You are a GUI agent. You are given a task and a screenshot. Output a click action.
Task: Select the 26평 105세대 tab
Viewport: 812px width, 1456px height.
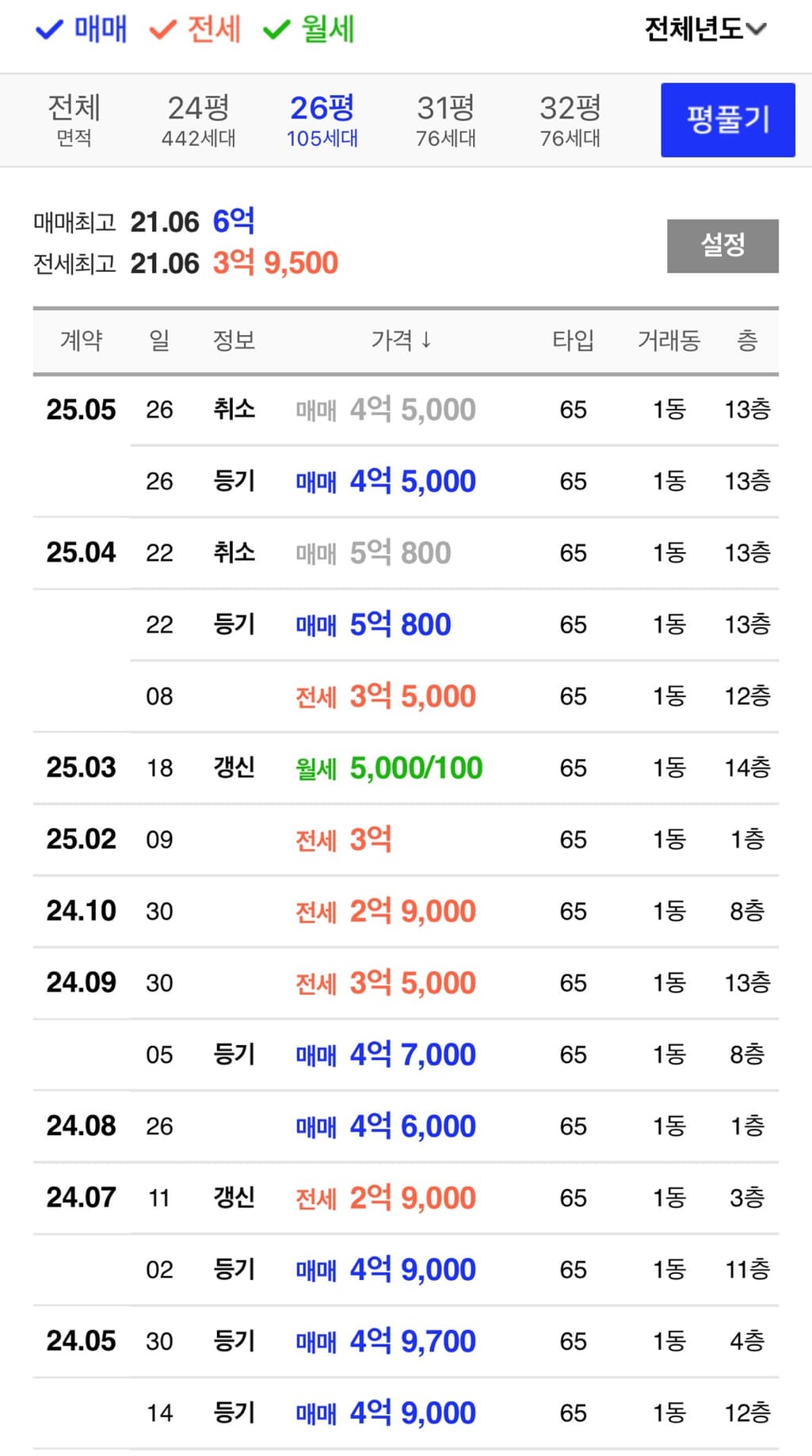pos(322,120)
